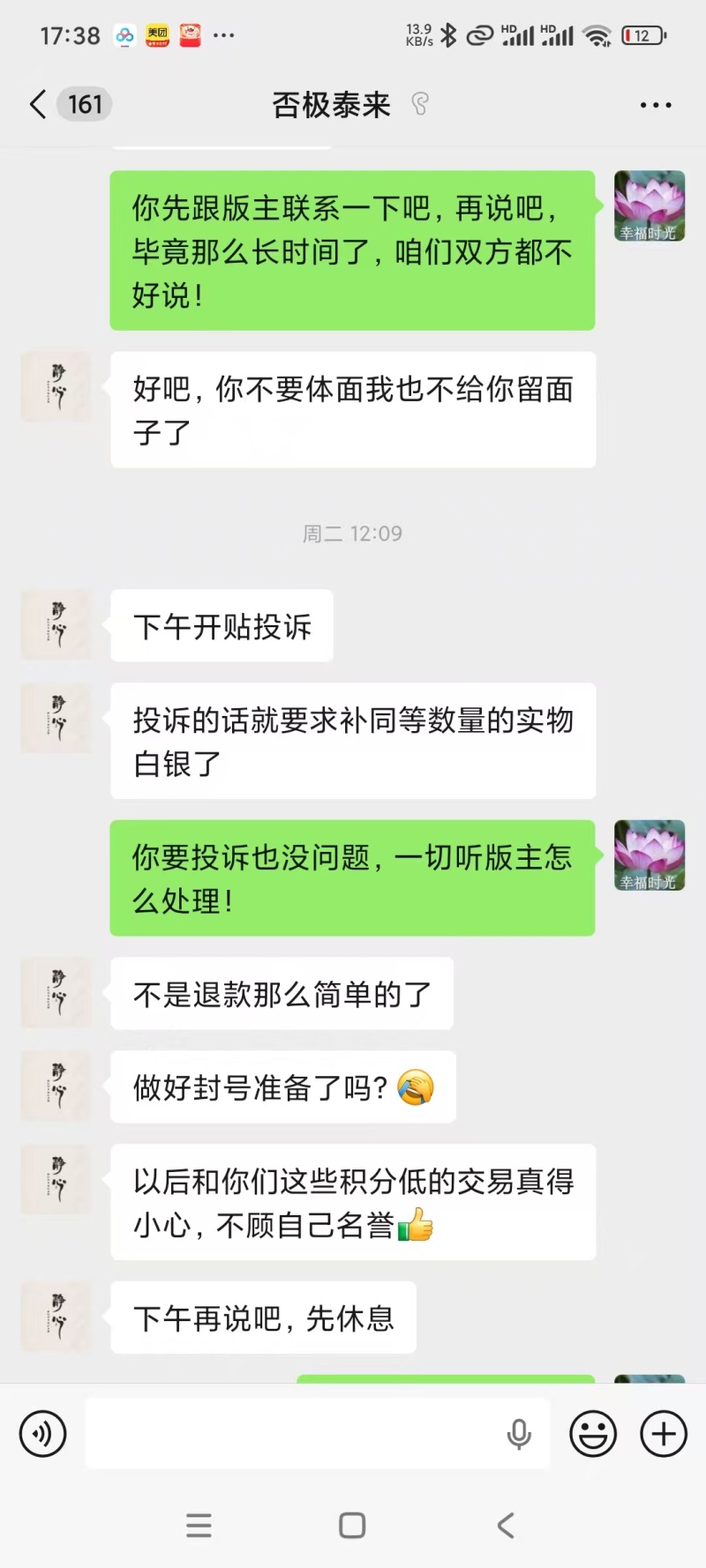
Task: Tap the Wi-Fi status icon
Action: coord(598,34)
